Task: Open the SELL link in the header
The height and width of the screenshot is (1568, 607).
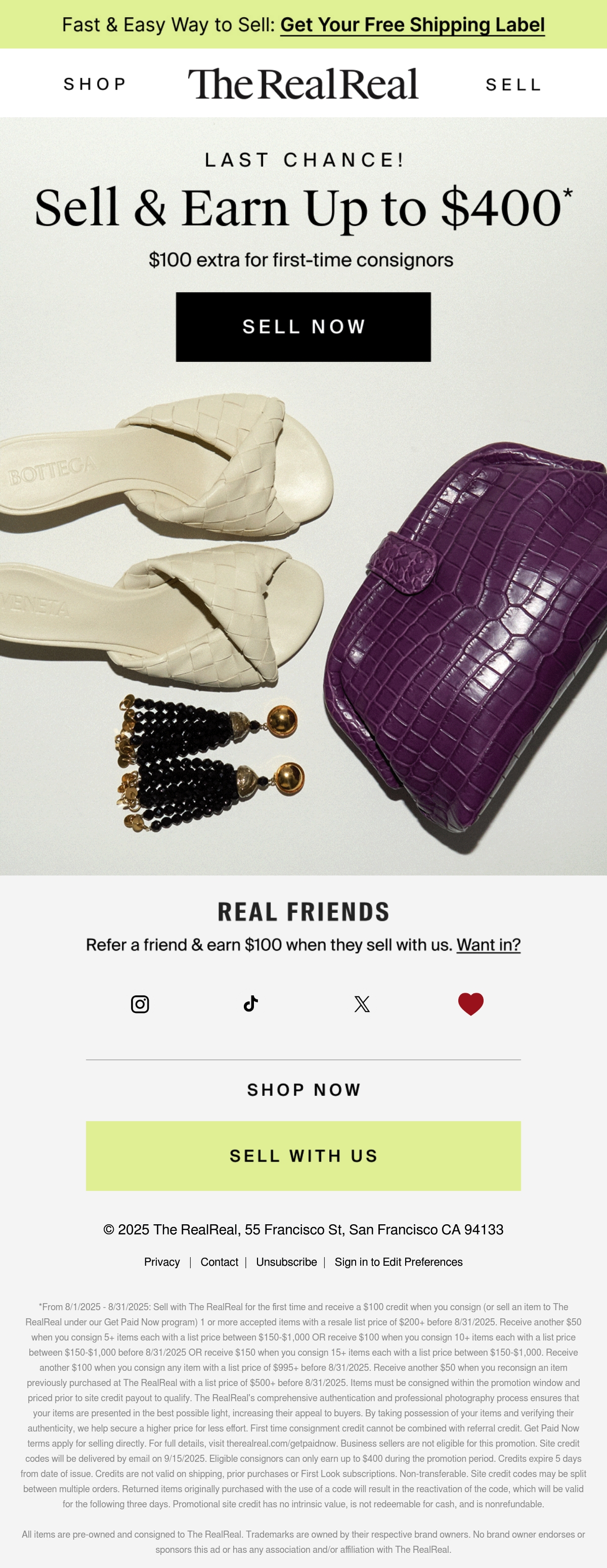Action: click(513, 84)
